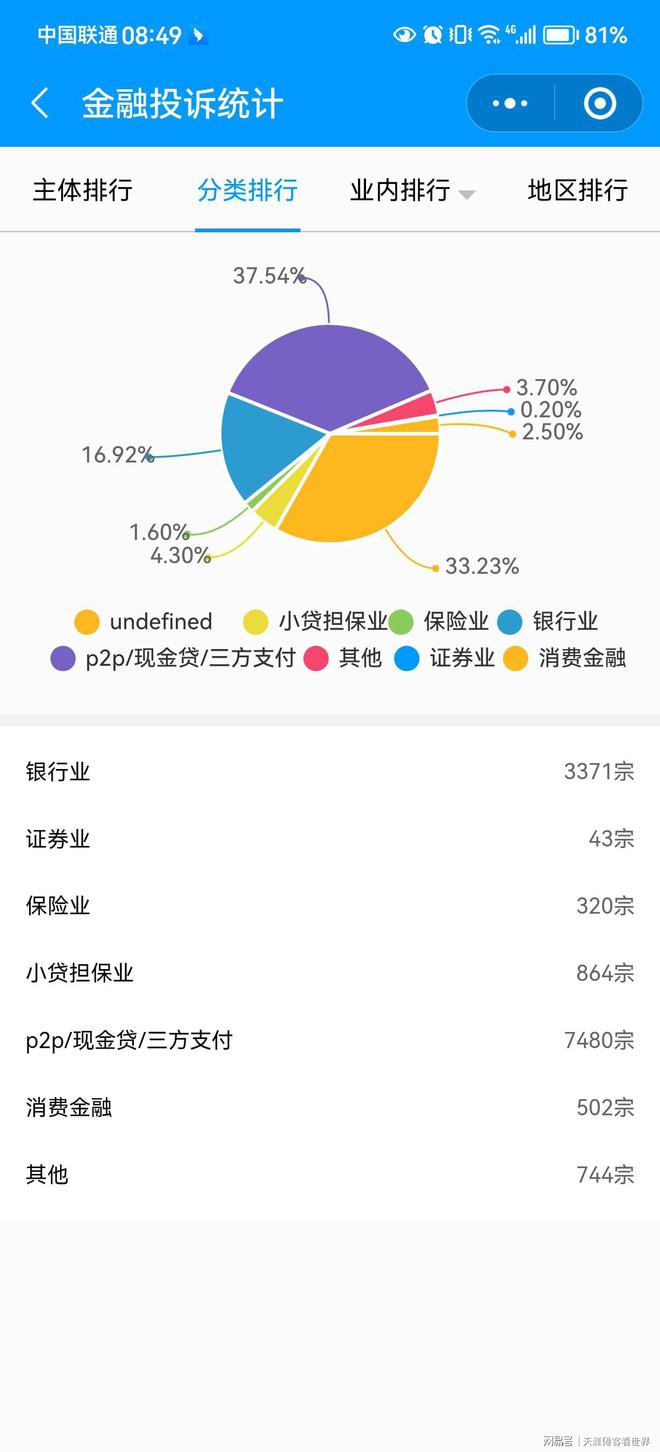Toggle the 消费金融 legend item
This screenshot has height=1452, width=660.
click(565, 658)
